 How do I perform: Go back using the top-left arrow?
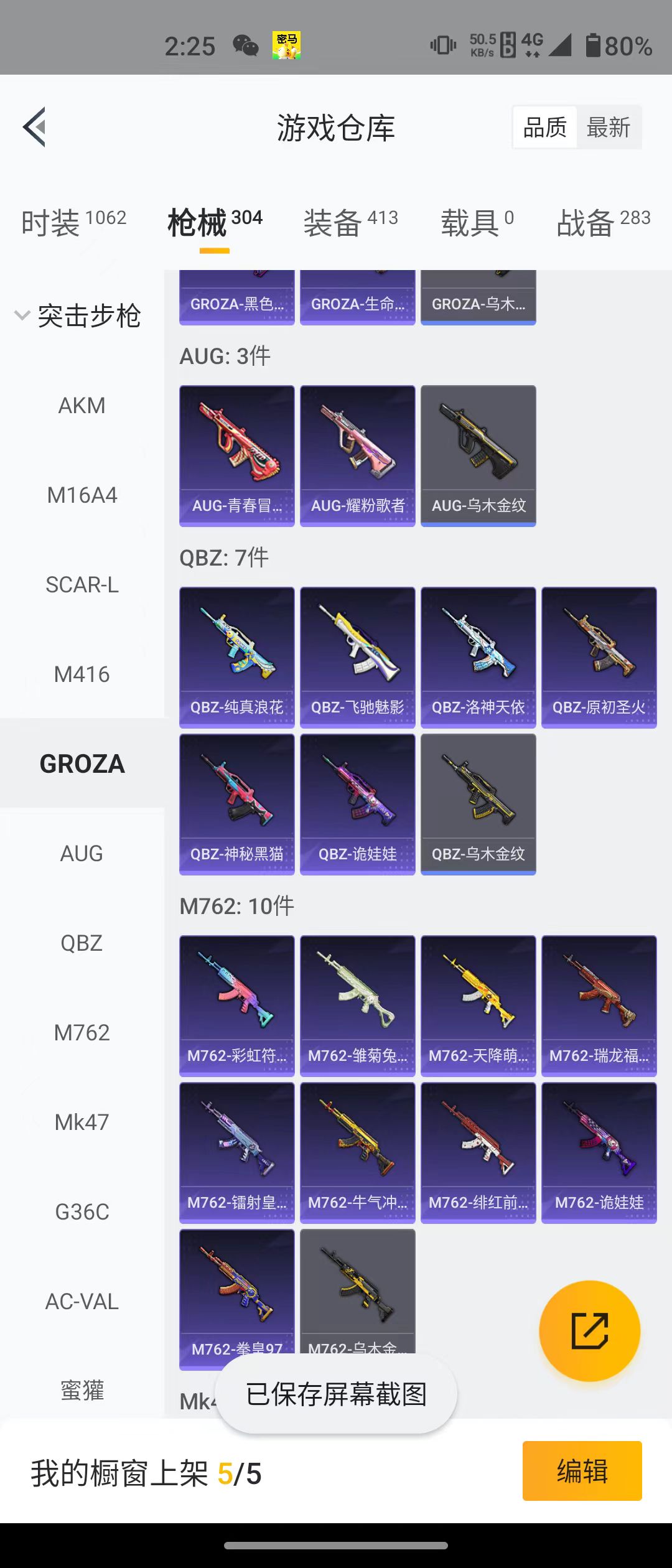click(x=35, y=127)
